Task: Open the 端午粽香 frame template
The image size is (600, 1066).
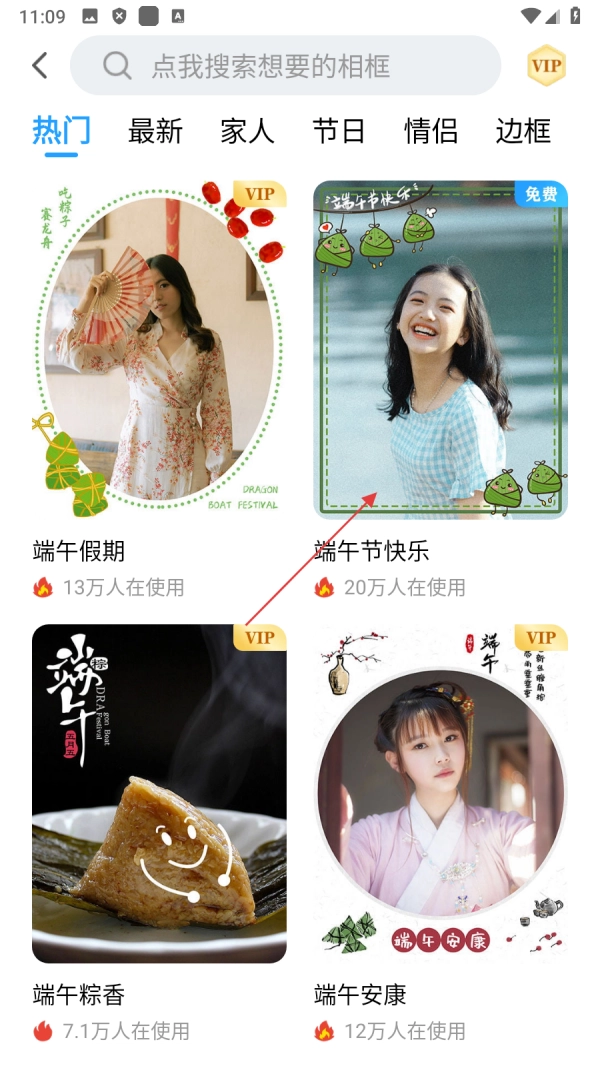Action: click(x=159, y=793)
